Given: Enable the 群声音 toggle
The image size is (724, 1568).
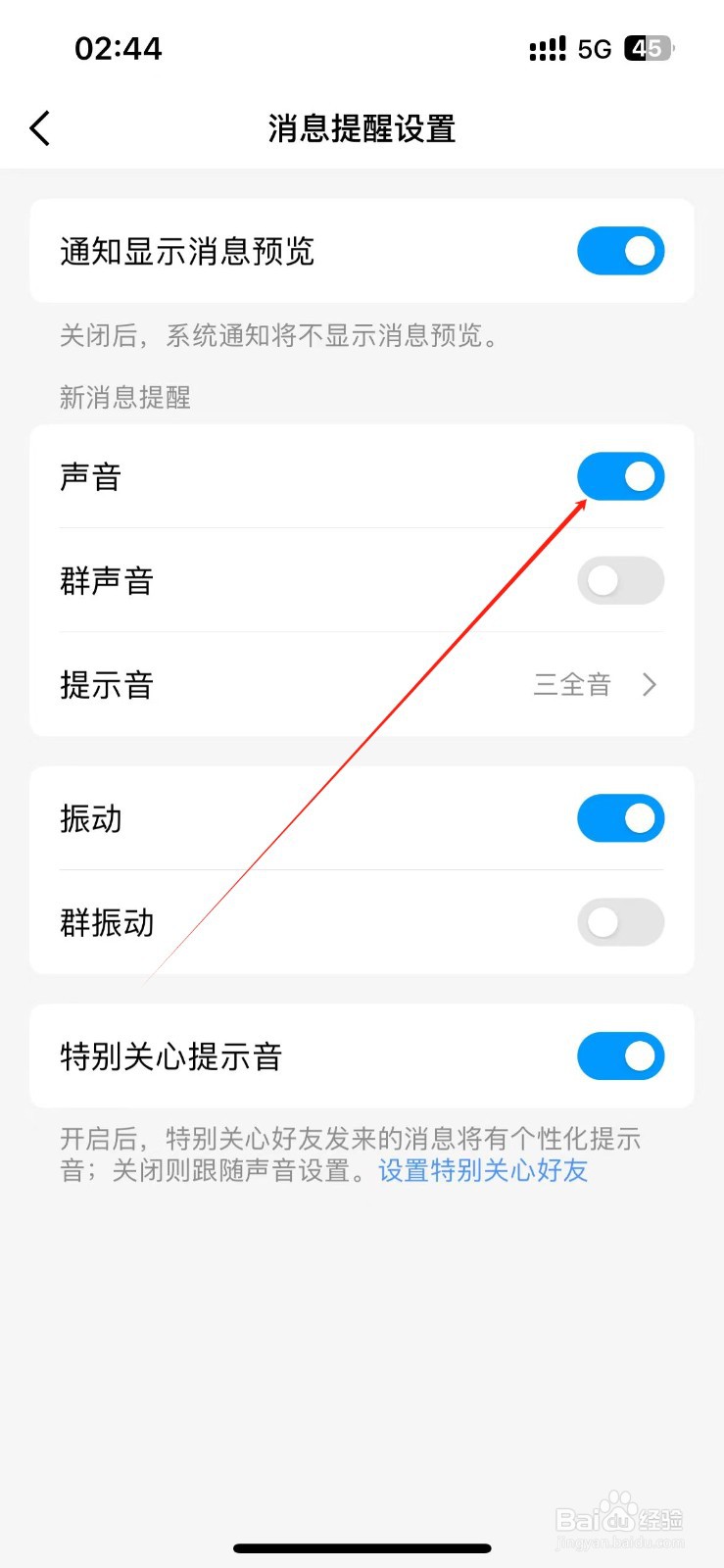Looking at the screenshot, I should coord(621,580).
